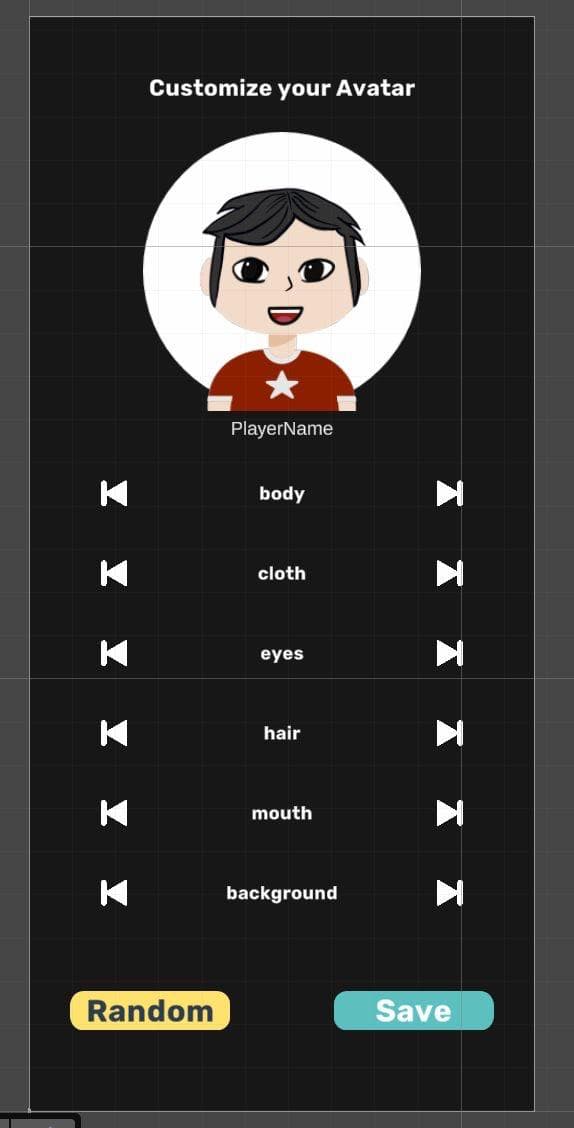Cycle to the next background
The height and width of the screenshot is (1128, 574).
(x=450, y=893)
